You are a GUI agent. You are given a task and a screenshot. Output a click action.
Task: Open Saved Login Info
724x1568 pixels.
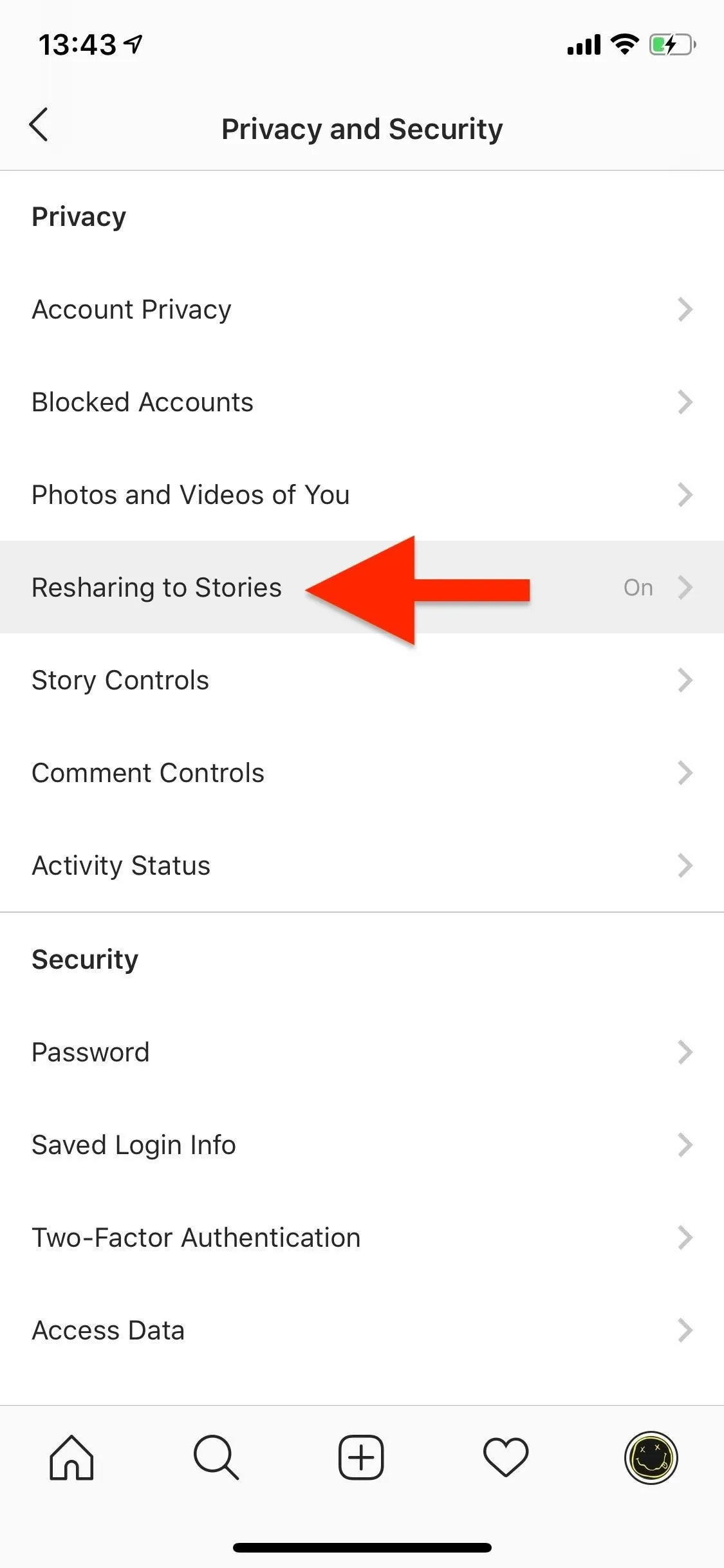[362, 1145]
